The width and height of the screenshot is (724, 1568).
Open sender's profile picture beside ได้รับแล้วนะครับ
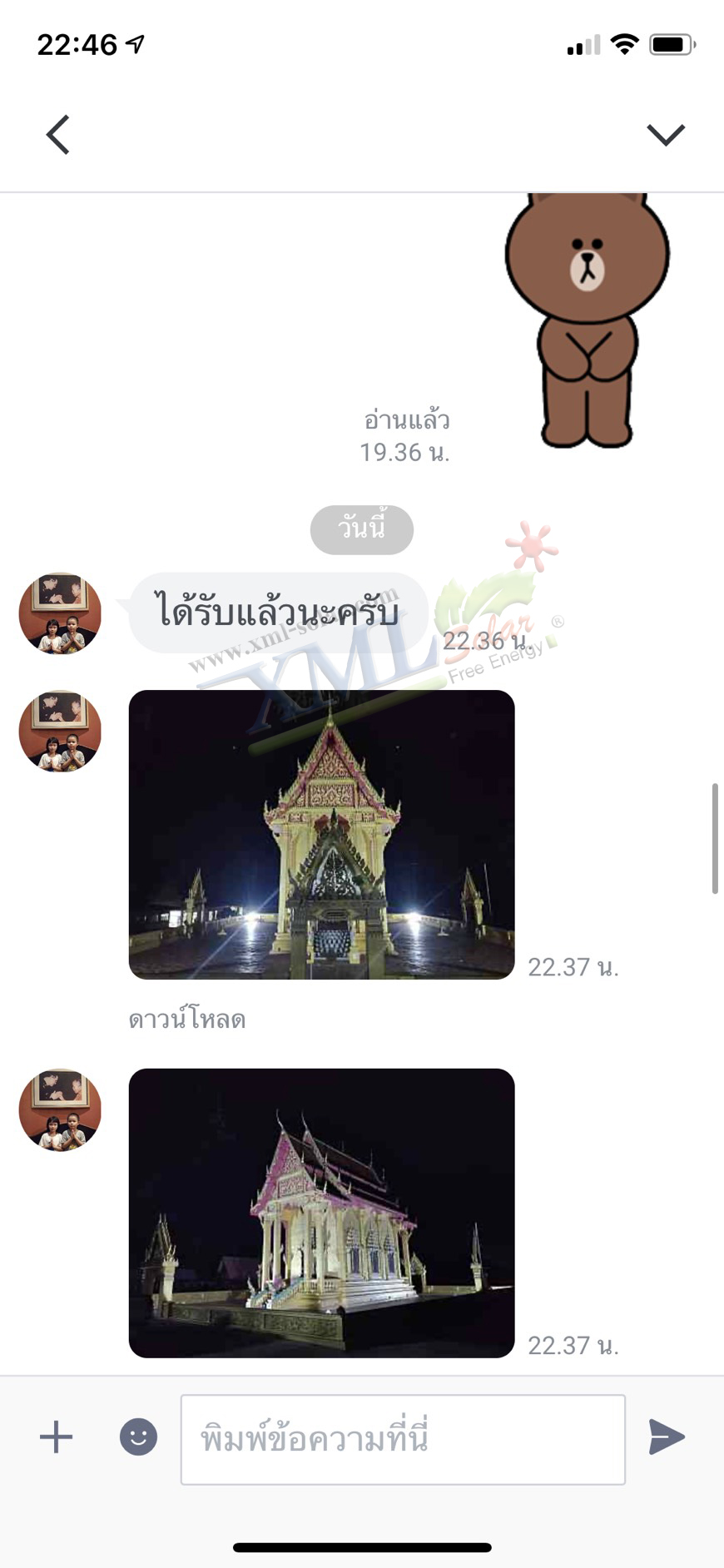(60, 613)
